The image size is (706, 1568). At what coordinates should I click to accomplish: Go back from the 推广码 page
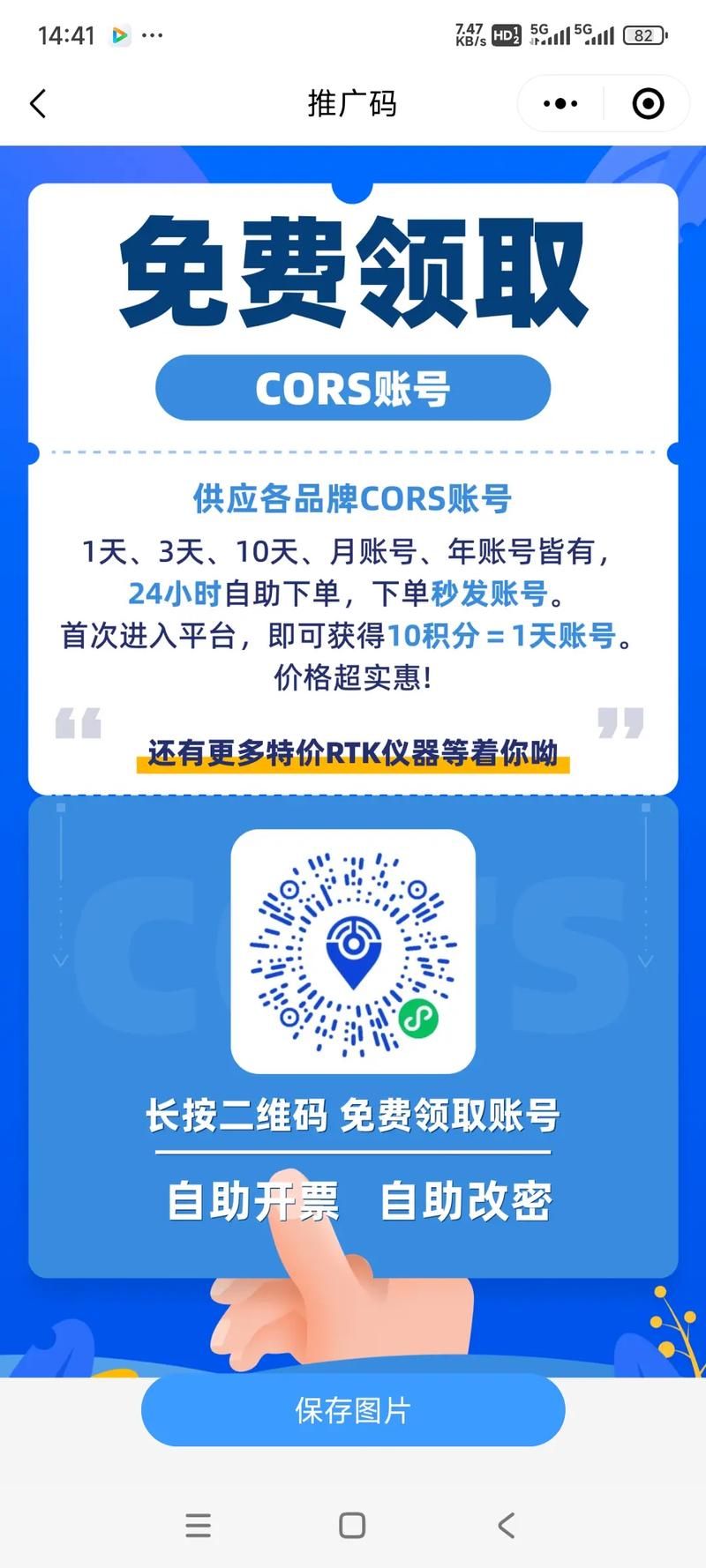pos(38,104)
